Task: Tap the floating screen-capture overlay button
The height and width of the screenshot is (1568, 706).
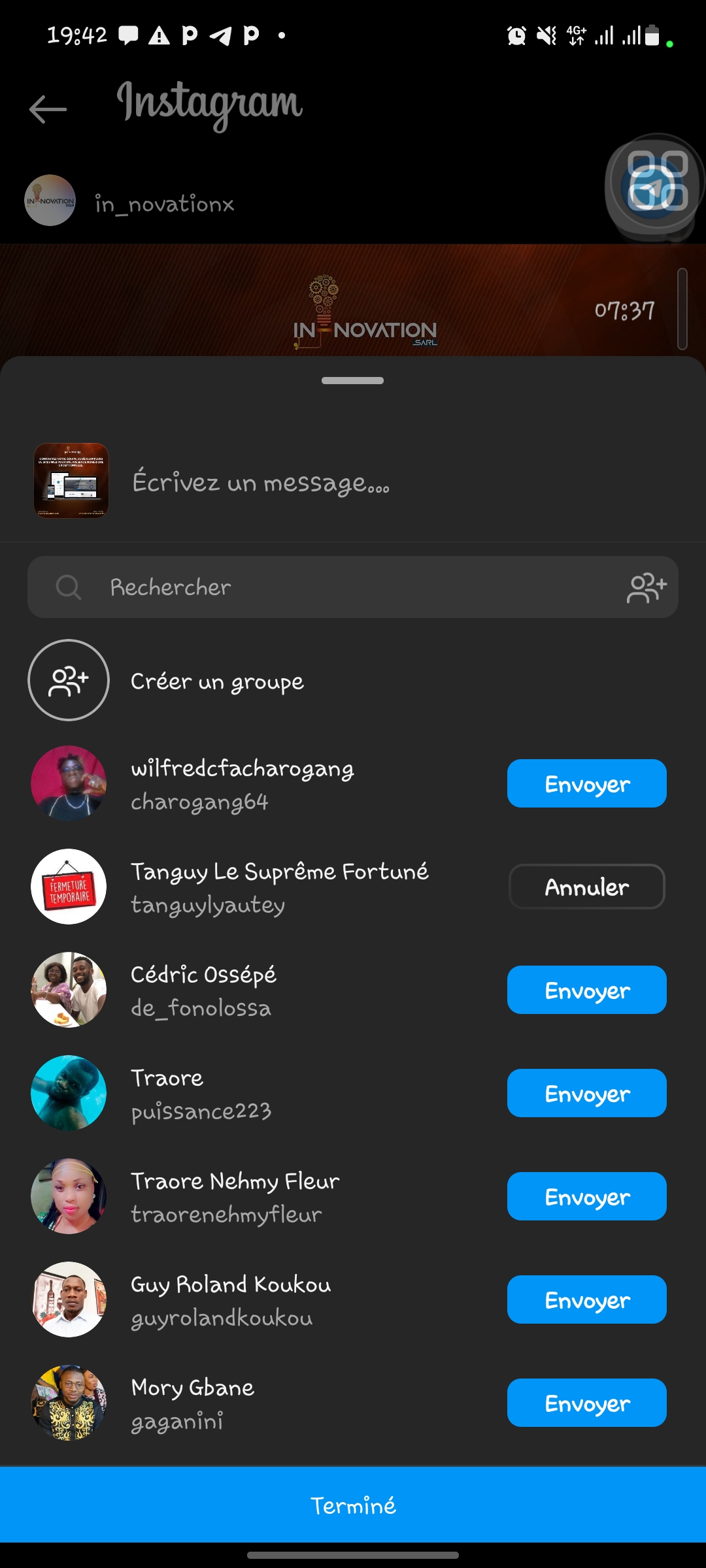Action: pyautogui.click(x=656, y=183)
